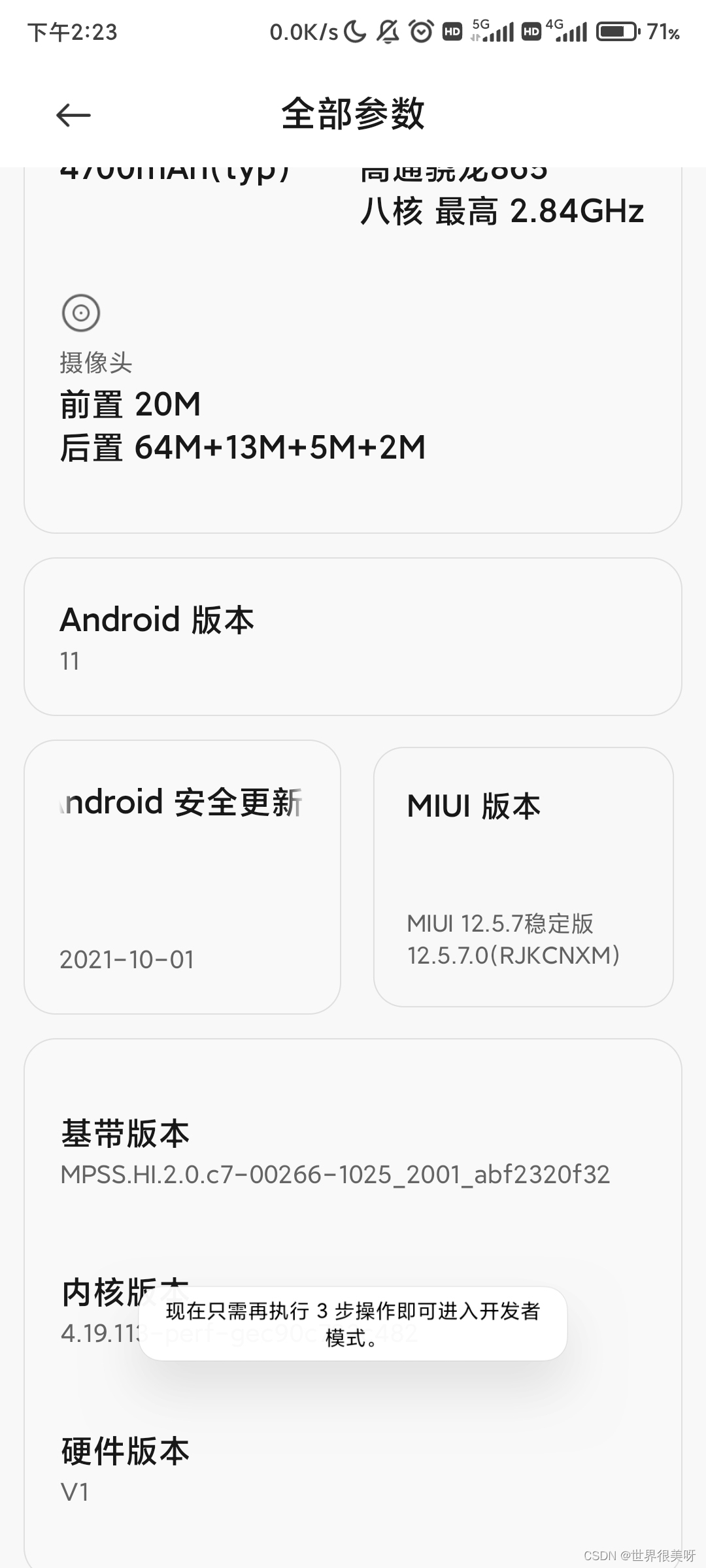Screen dimensions: 706x1568
Task: Select the 基带版本 row
Action: click(x=353, y=1153)
